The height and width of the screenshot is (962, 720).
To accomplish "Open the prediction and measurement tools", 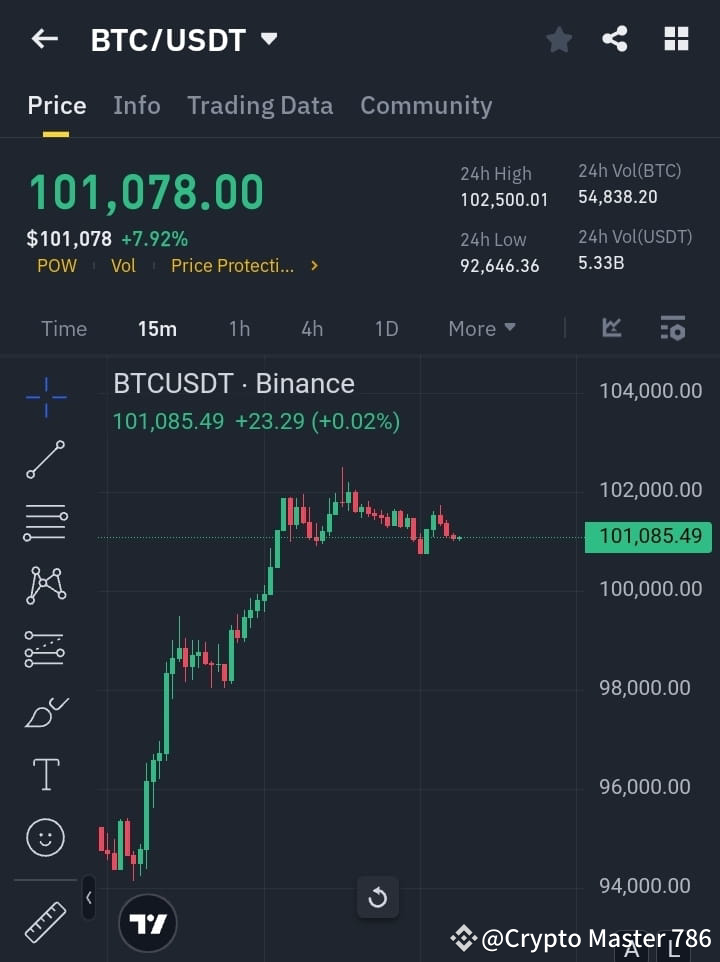I will tap(45, 648).
